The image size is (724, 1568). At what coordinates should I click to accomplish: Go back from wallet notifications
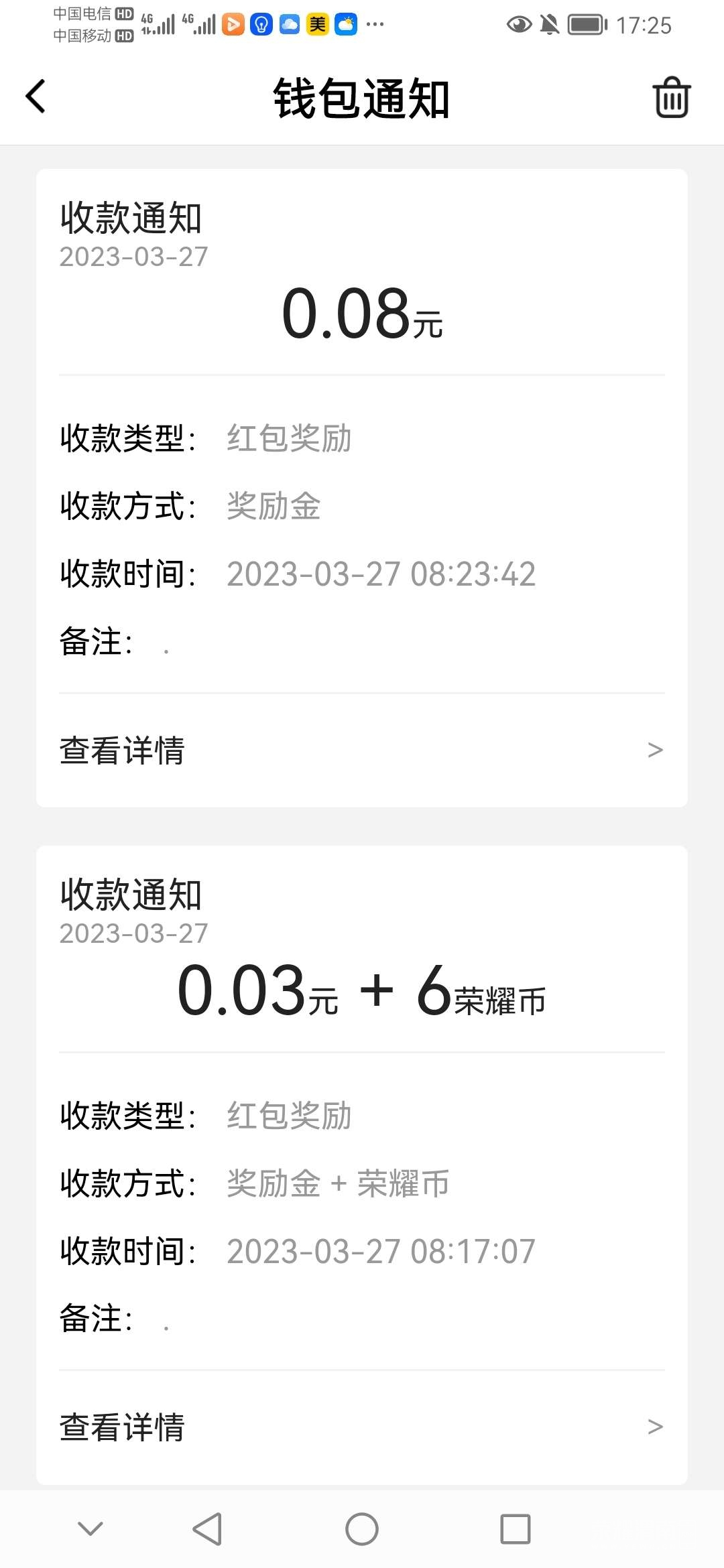click(36, 97)
